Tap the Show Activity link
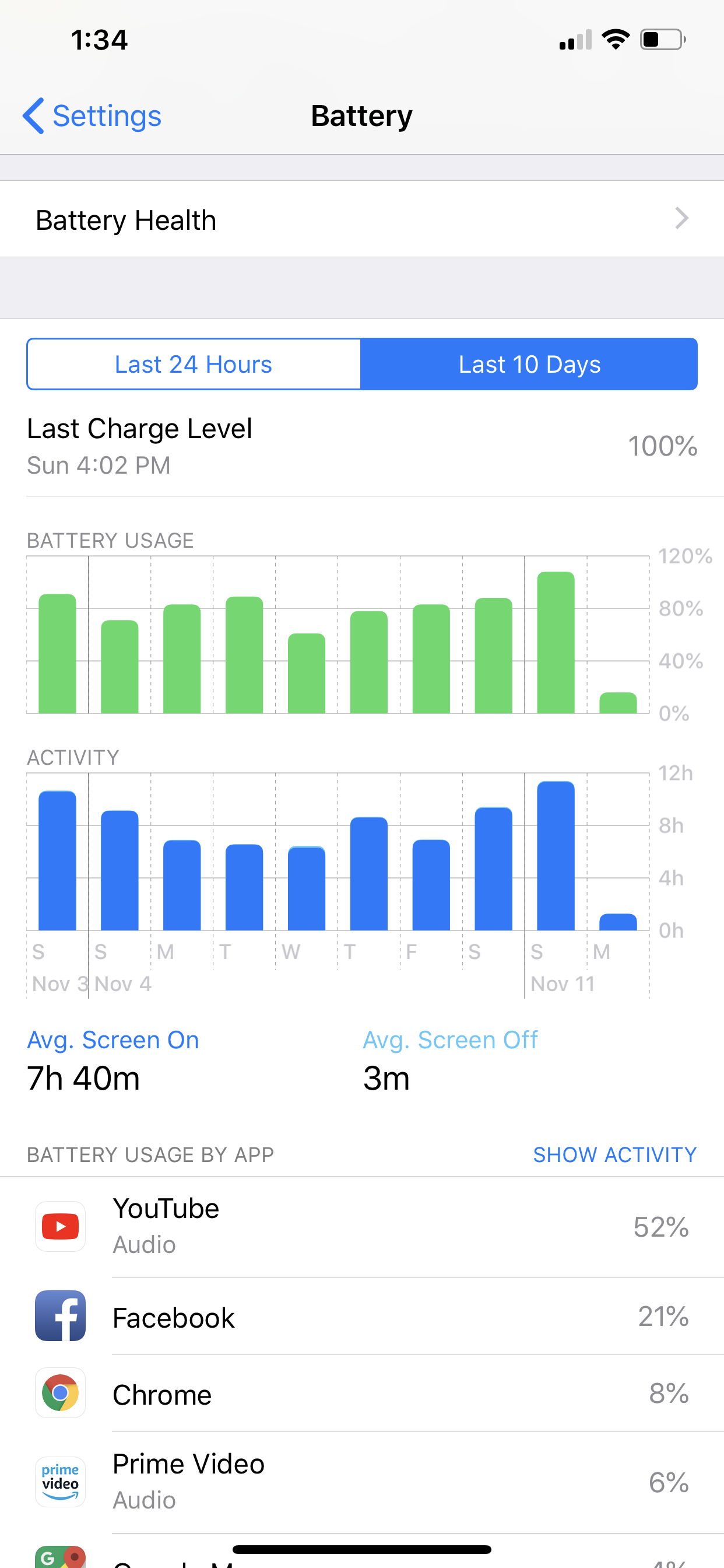Screen dimensions: 724x1568 tap(614, 1154)
